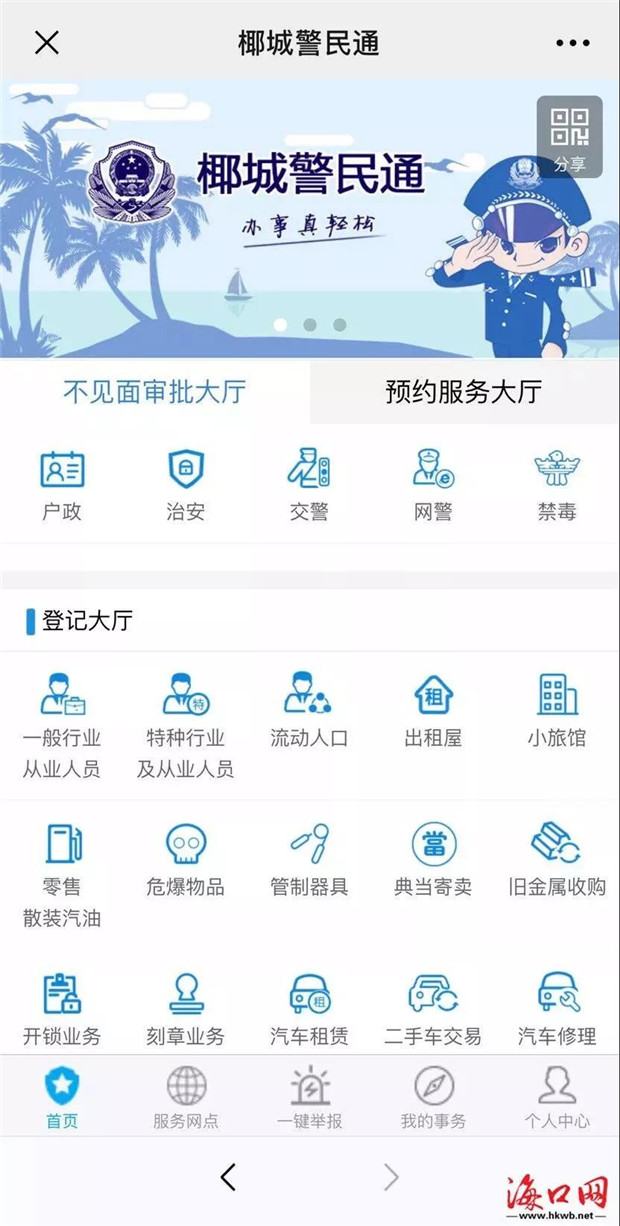Open 一键举报 tab
This screenshot has height=1226, width=620.
click(309, 1097)
